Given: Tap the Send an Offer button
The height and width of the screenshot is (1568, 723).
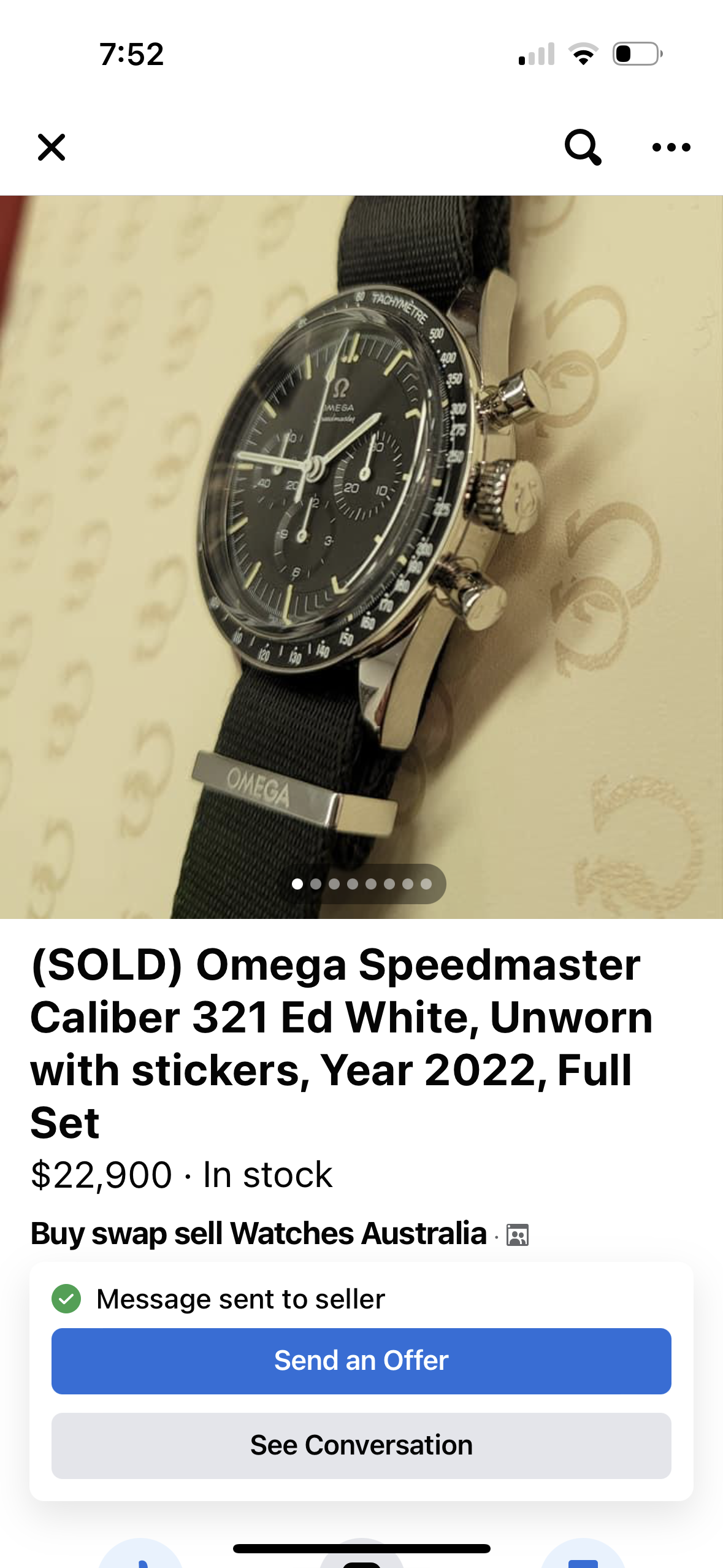Looking at the screenshot, I should coord(361,1361).
